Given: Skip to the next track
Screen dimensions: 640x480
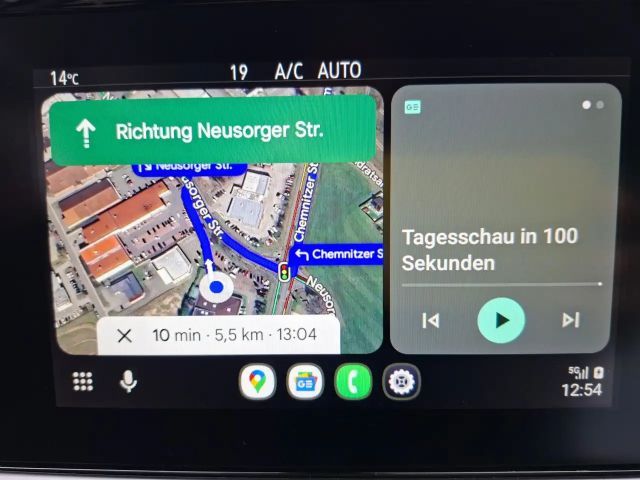Looking at the screenshot, I should click(570, 320).
